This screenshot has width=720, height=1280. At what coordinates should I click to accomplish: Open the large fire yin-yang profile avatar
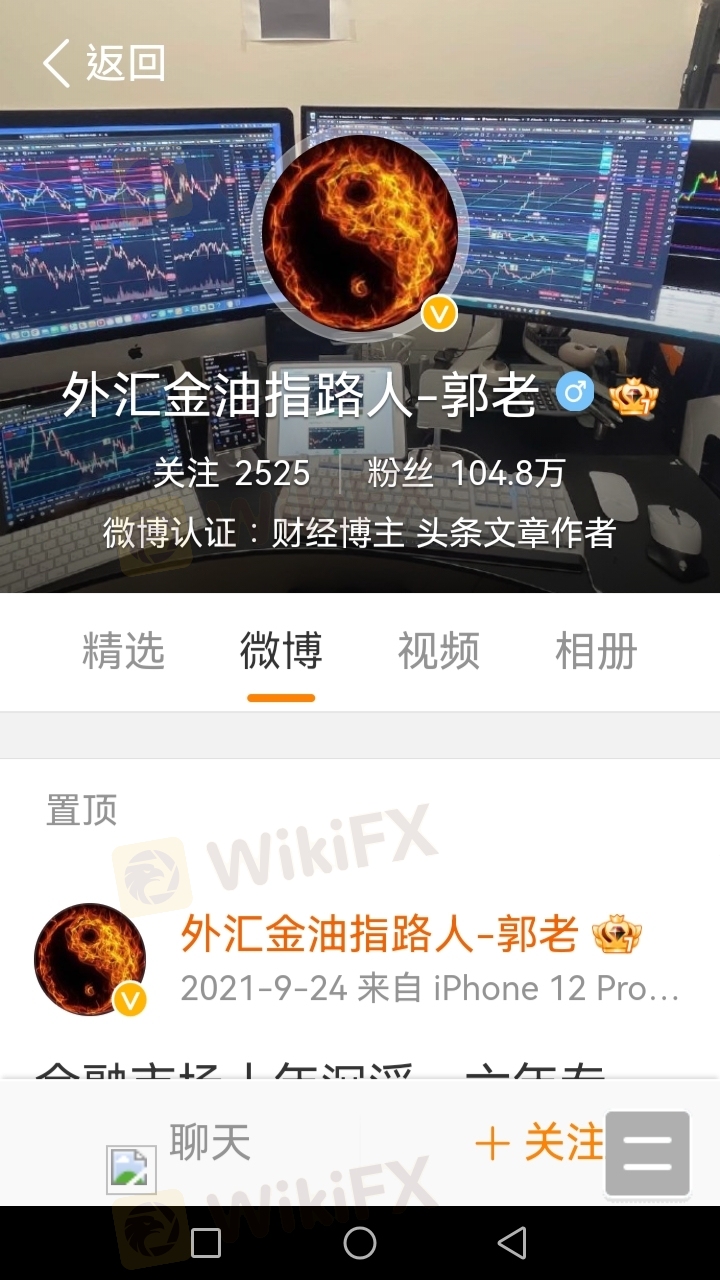360,232
